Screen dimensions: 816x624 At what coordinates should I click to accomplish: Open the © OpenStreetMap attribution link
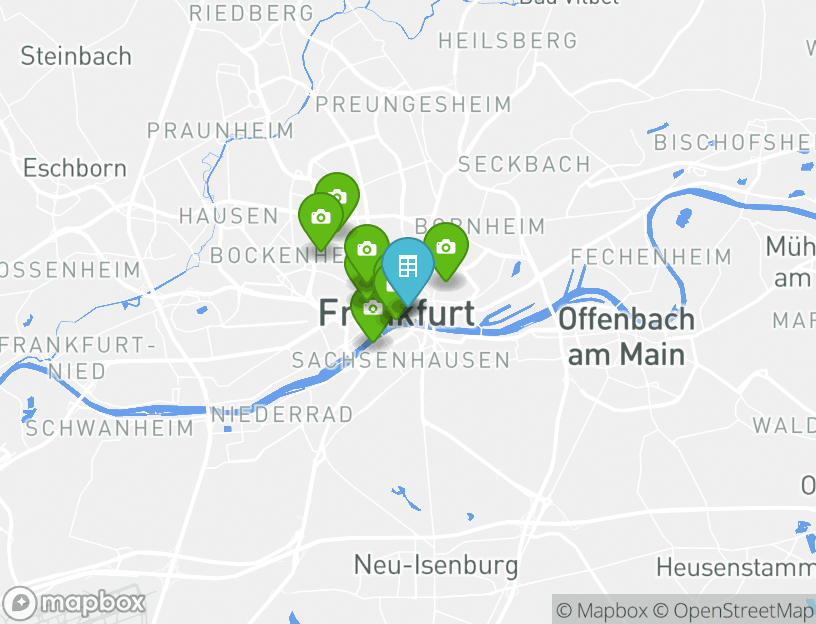[x=734, y=610]
